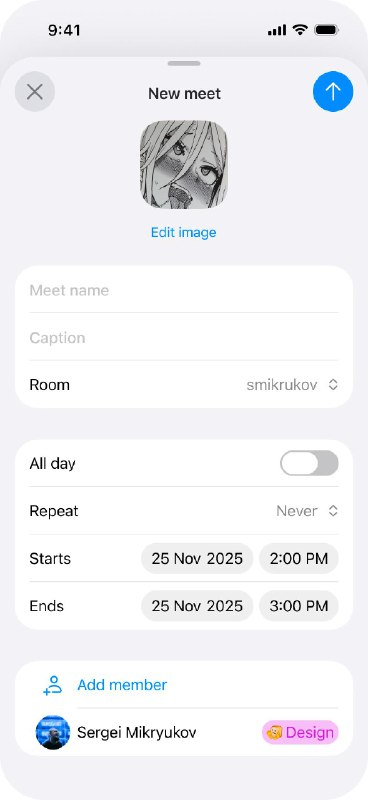Close the New meet sheet
Screen dimensions: 368x800
pos(35,92)
